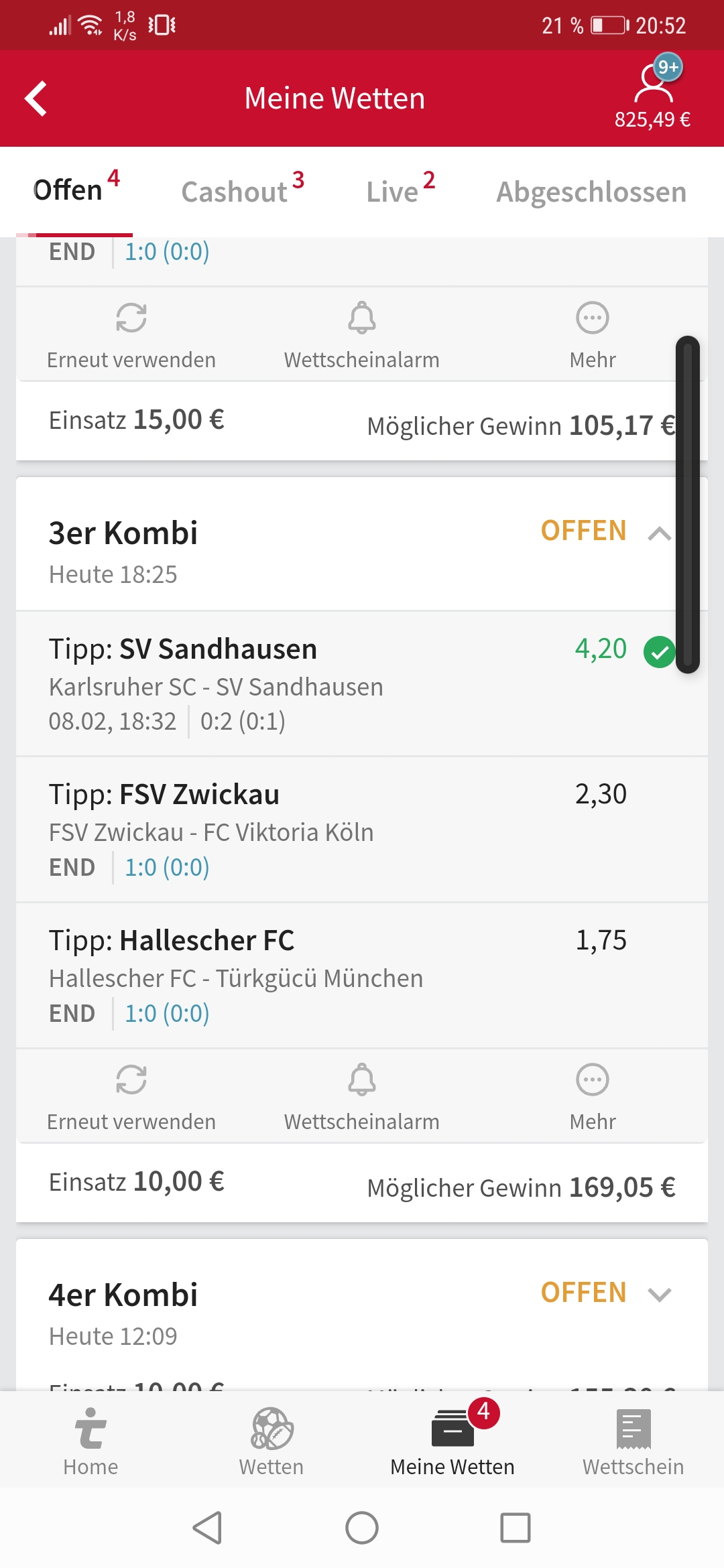Open the Android recent apps view
This screenshot has height=1568, width=724.
pos(516,1528)
